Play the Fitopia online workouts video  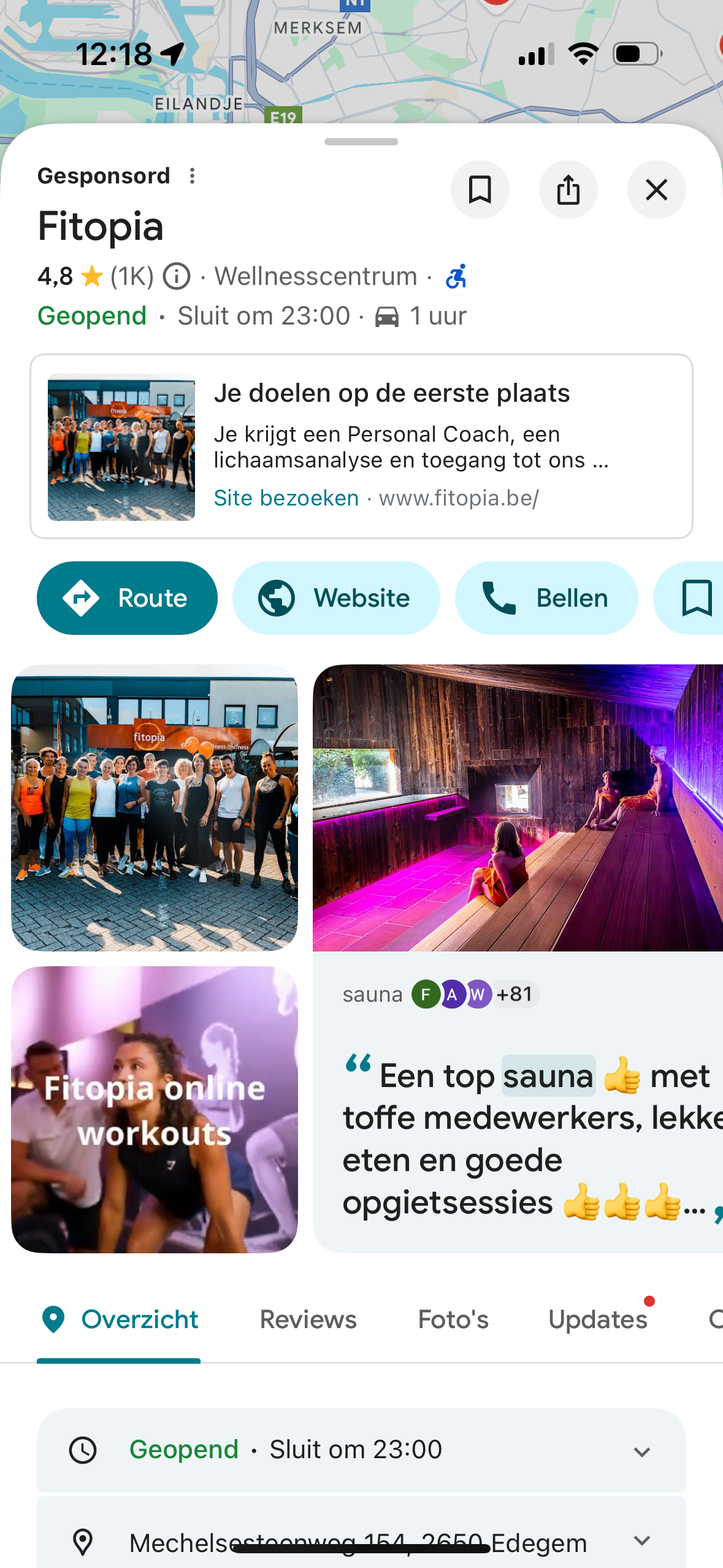click(x=155, y=1109)
